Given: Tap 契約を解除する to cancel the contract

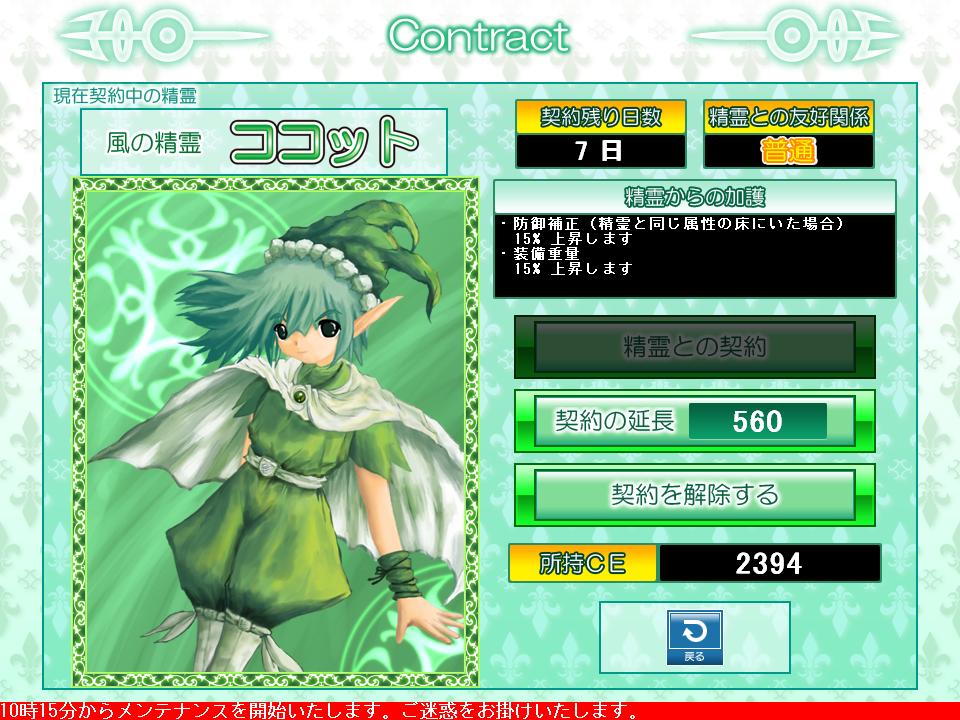Looking at the screenshot, I should (x=694, y=494).
